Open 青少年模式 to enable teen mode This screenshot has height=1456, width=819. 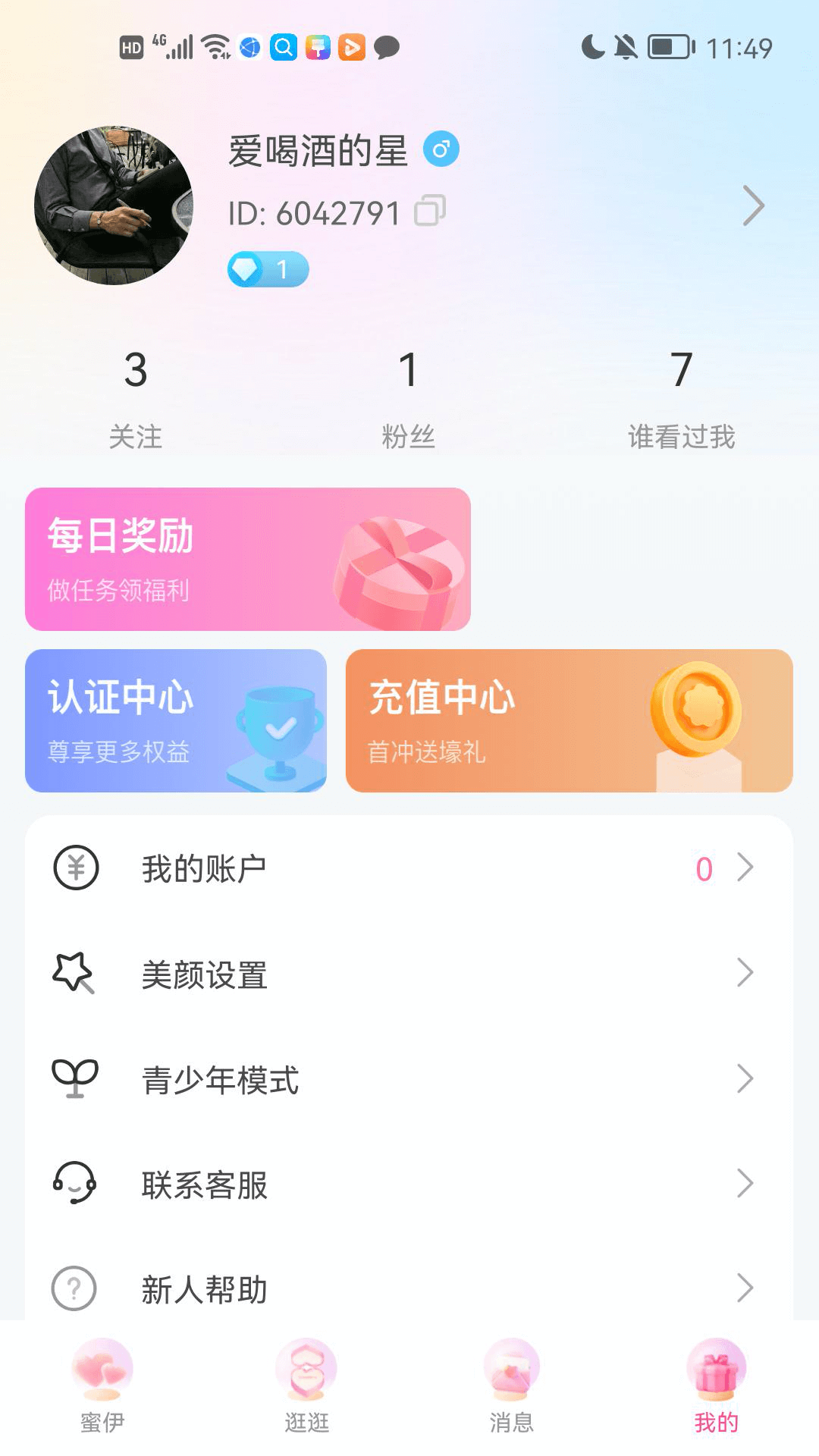tap(220, 1078)
